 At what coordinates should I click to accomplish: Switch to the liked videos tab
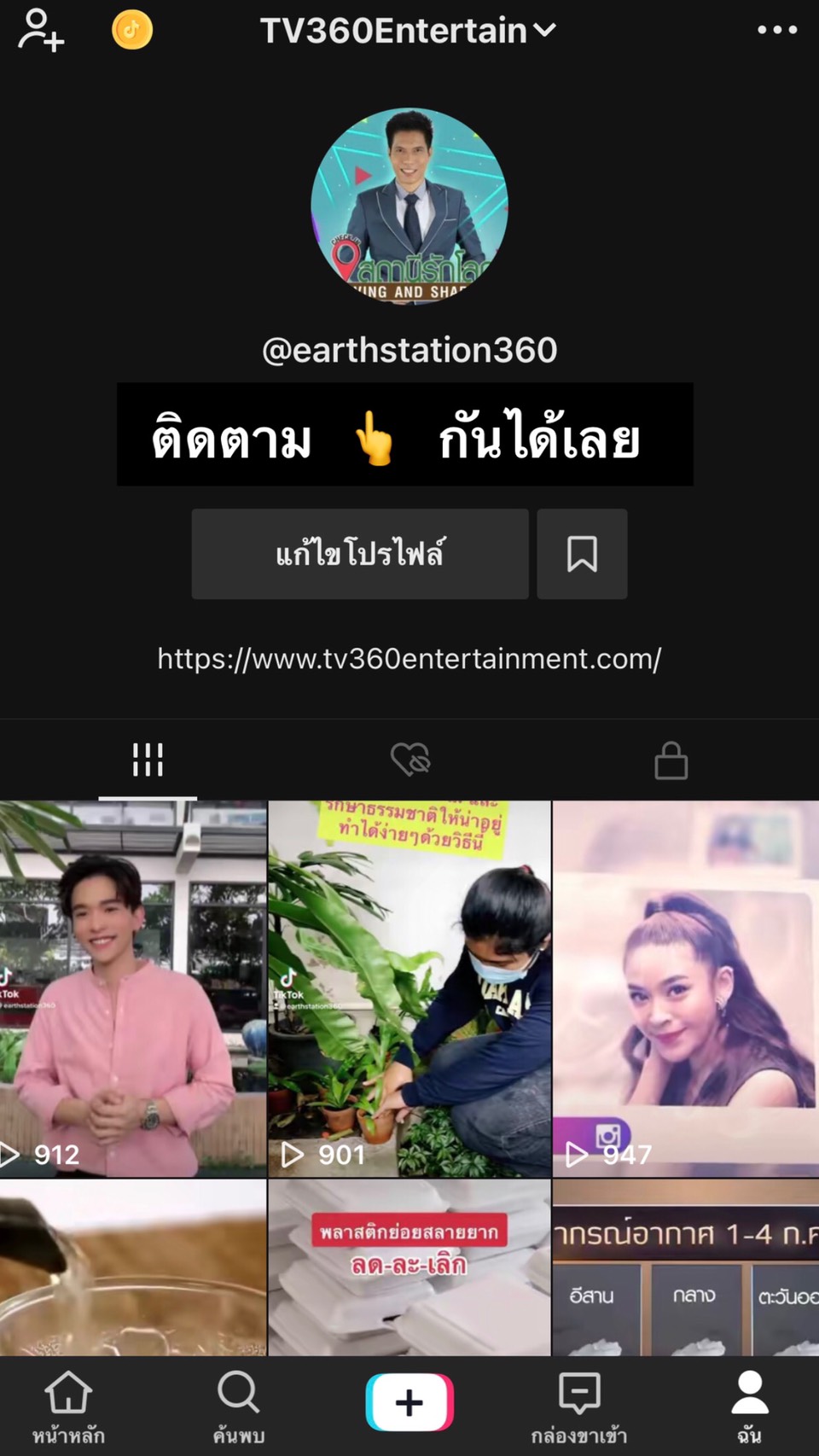point(410,760)
